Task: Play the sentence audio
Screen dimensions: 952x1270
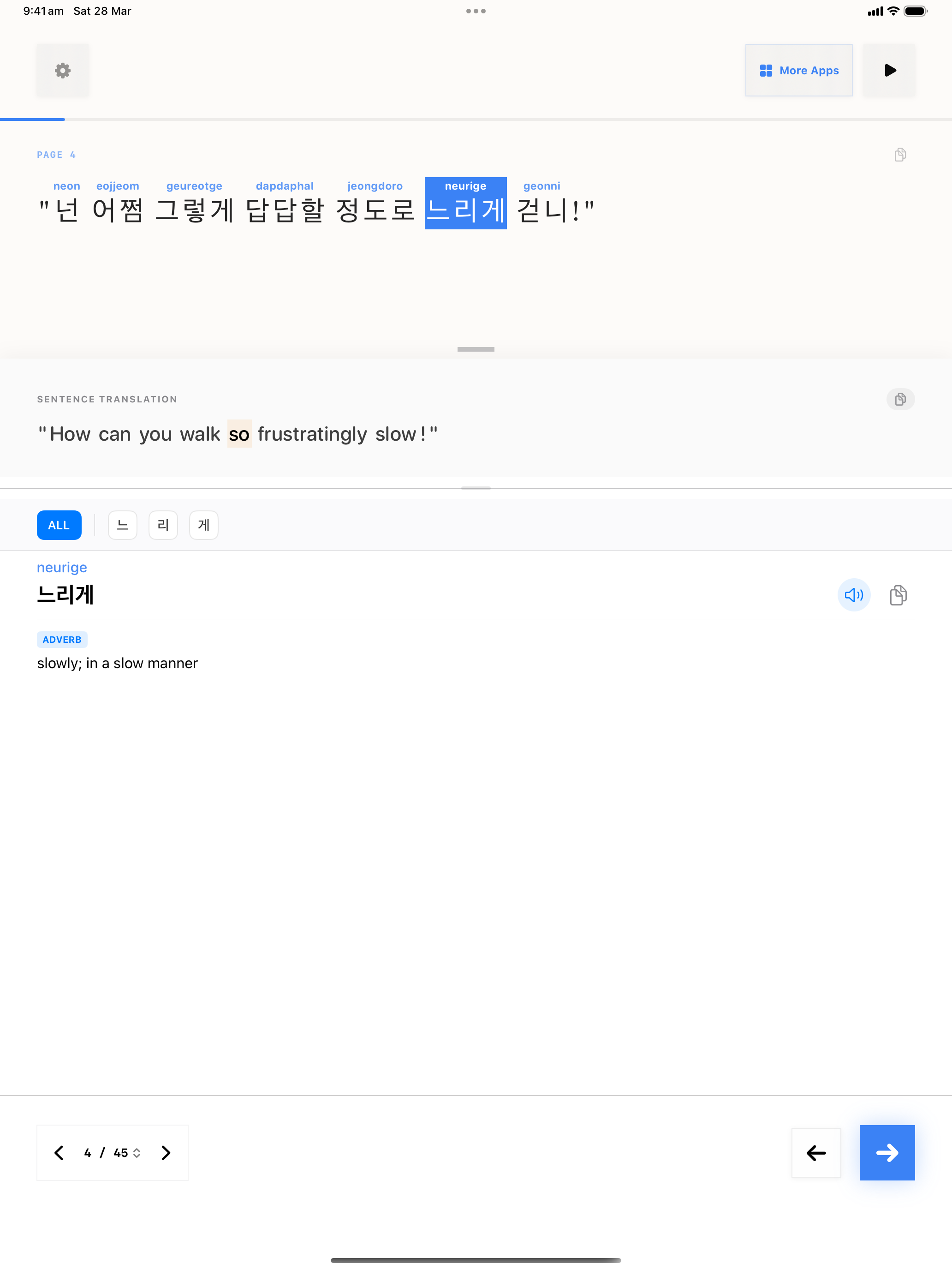Action: pyautogui.click(x=889, y=71)
